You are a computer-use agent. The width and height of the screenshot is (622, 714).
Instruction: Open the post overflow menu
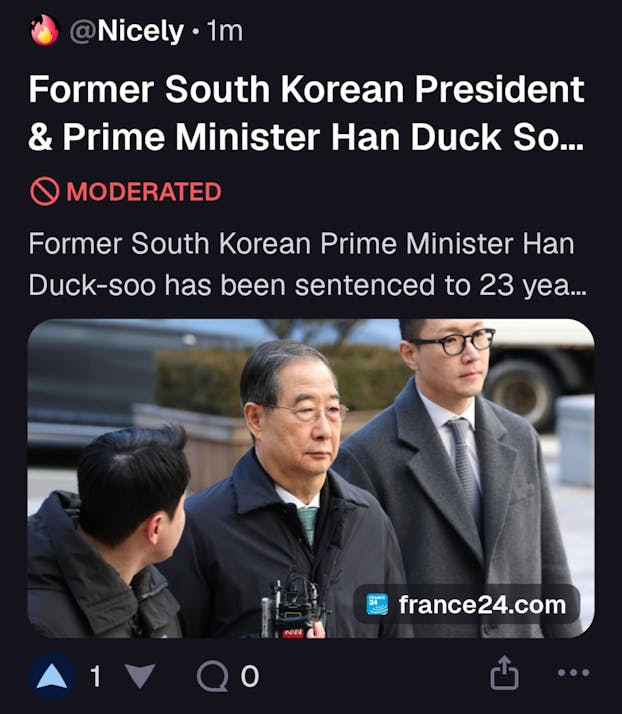coord(572,674)
